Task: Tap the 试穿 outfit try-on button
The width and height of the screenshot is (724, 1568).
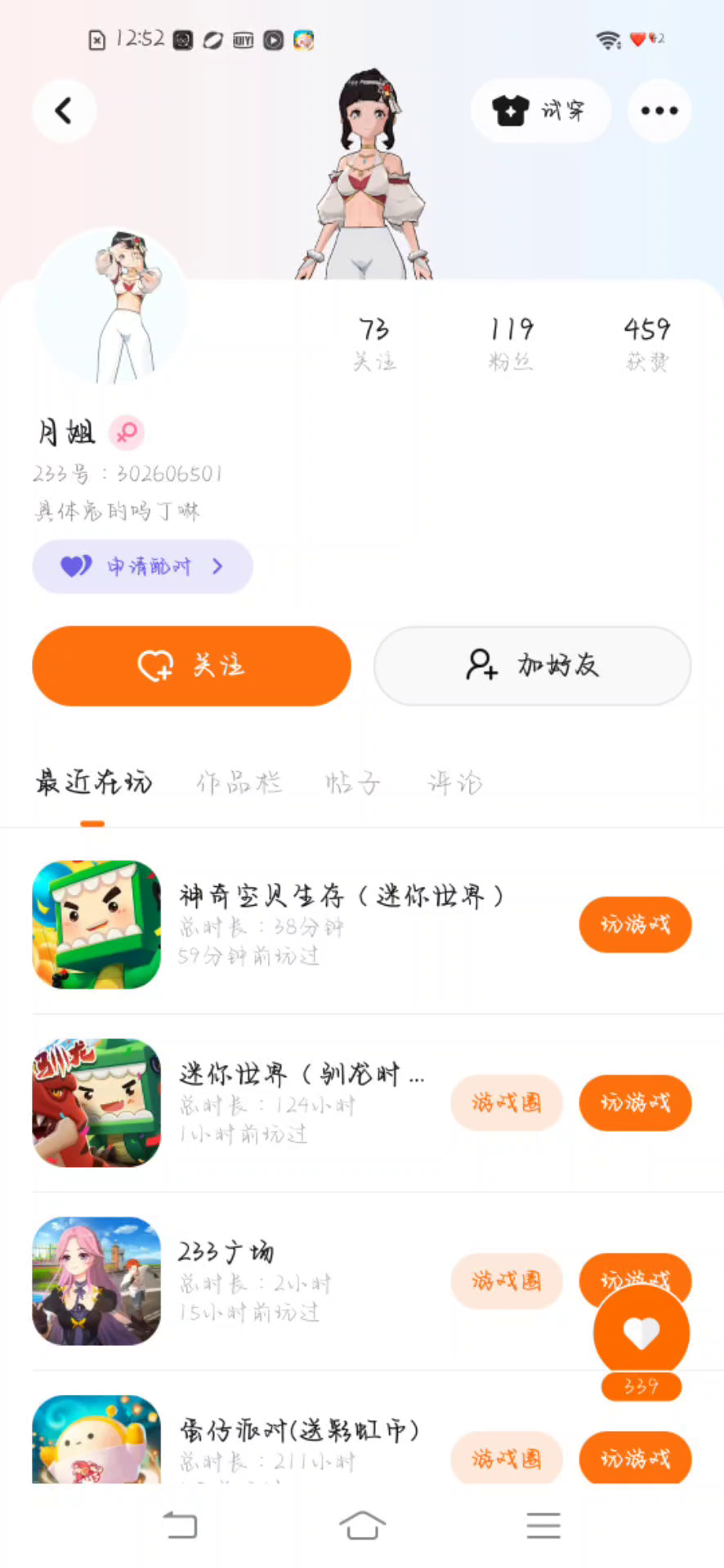Action: pos(540,111)
